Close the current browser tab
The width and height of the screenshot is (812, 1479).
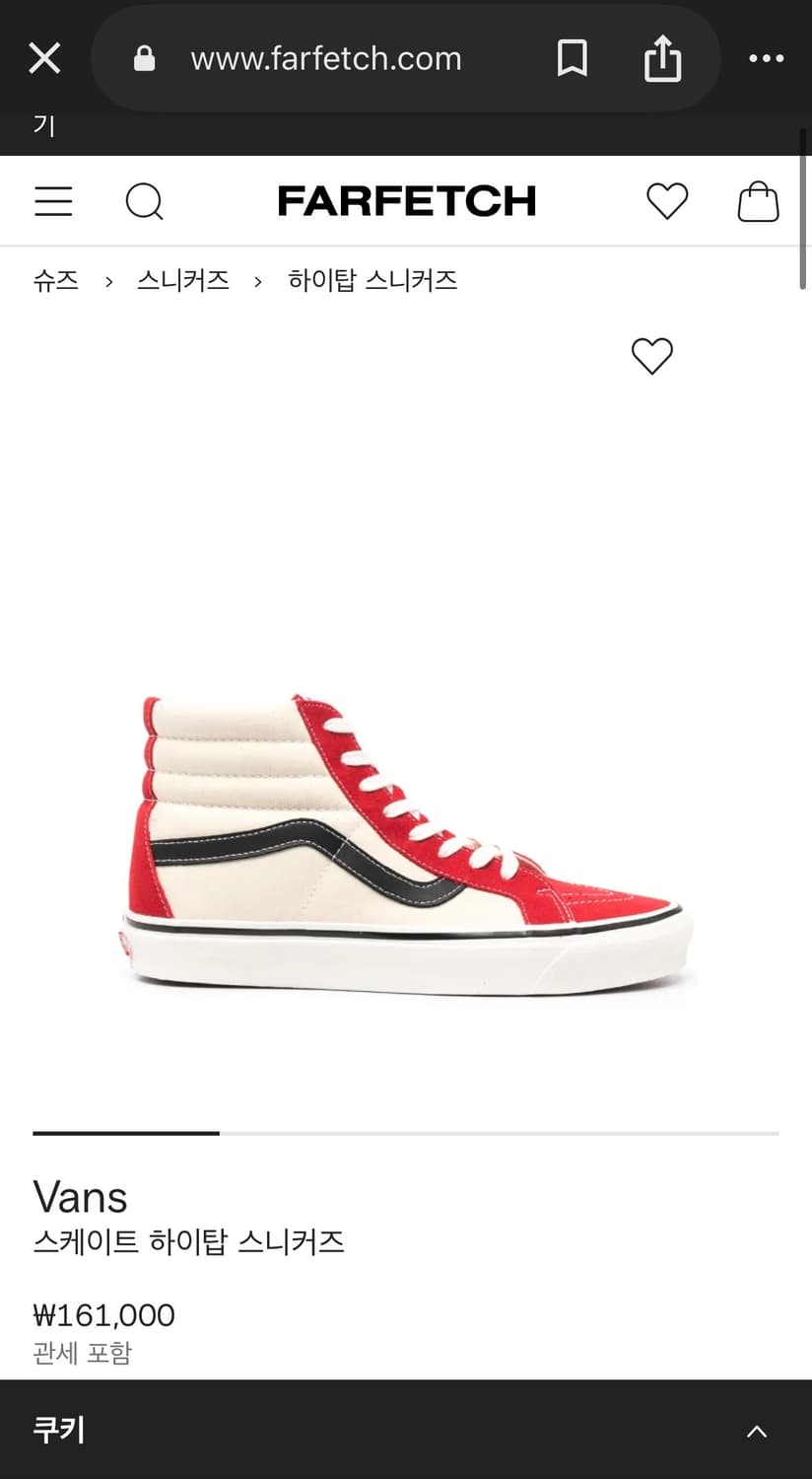44,58
